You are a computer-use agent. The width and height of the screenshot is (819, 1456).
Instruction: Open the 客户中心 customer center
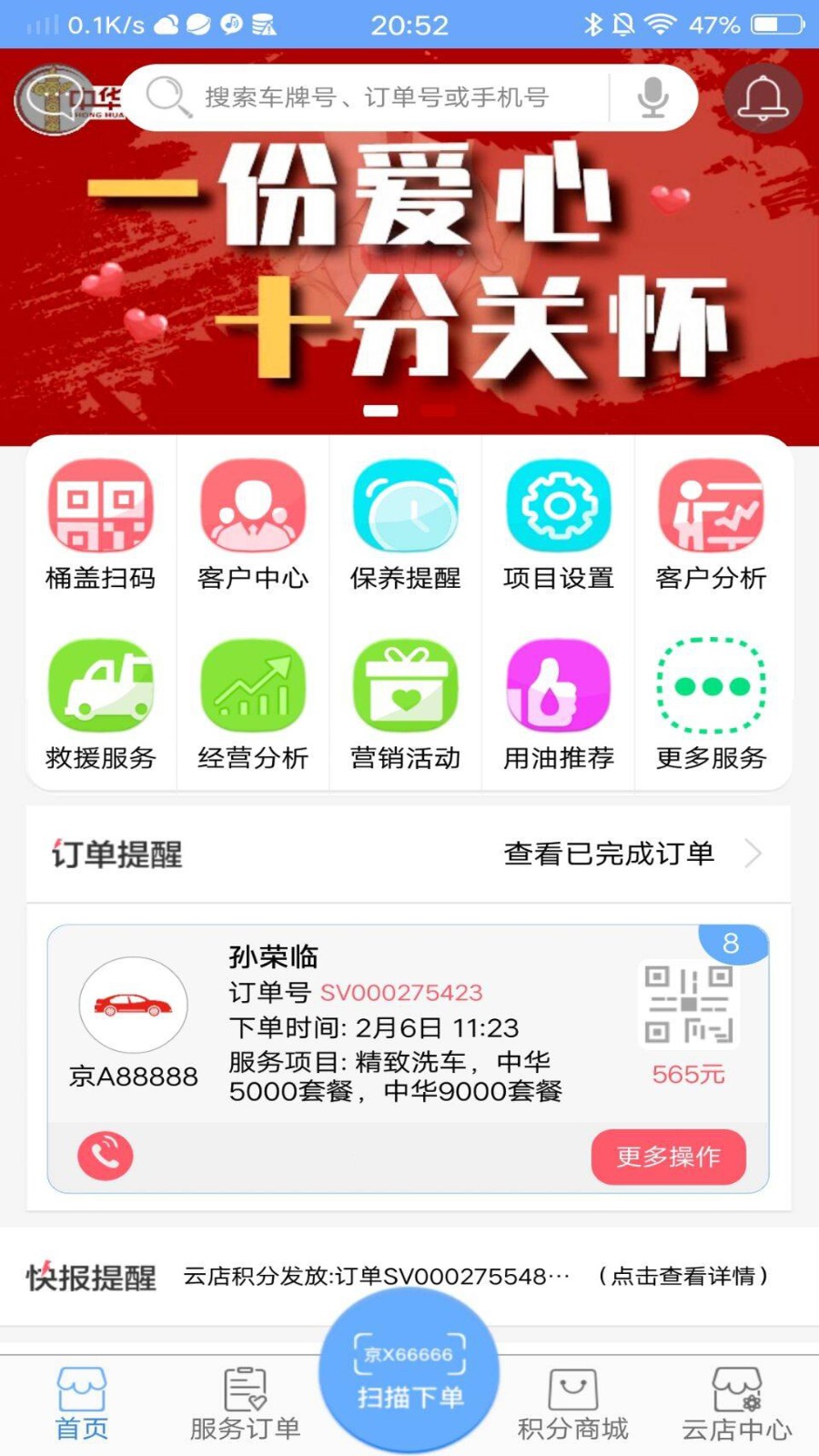[x=253, y=523]
